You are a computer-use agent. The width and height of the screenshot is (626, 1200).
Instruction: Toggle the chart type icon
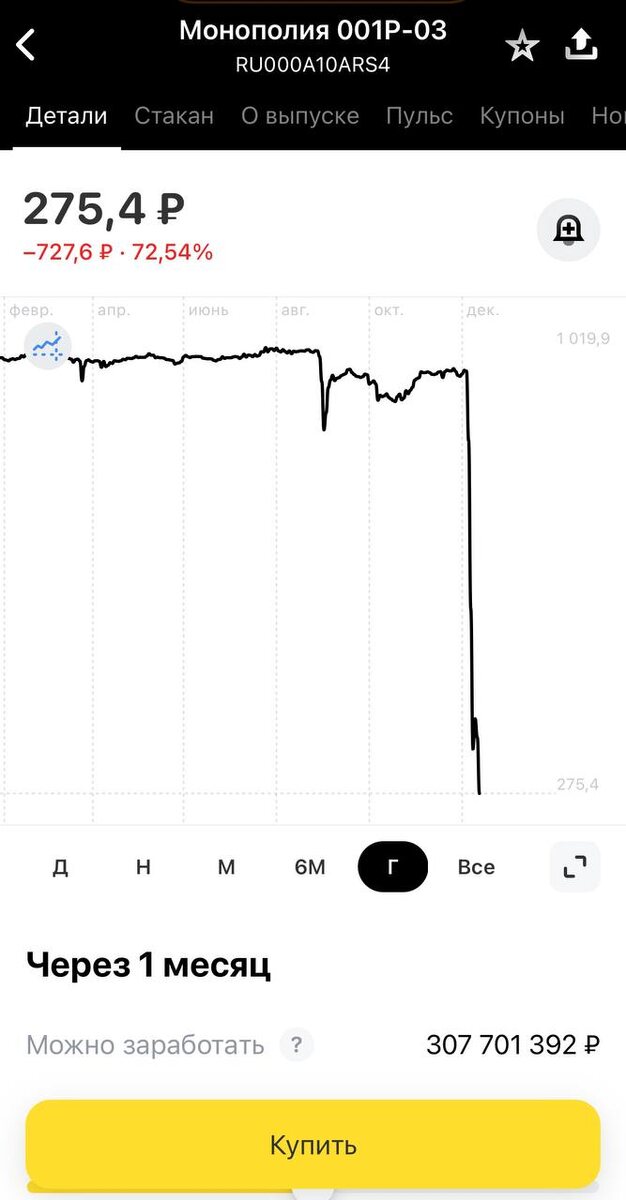[x=47, y=347]
